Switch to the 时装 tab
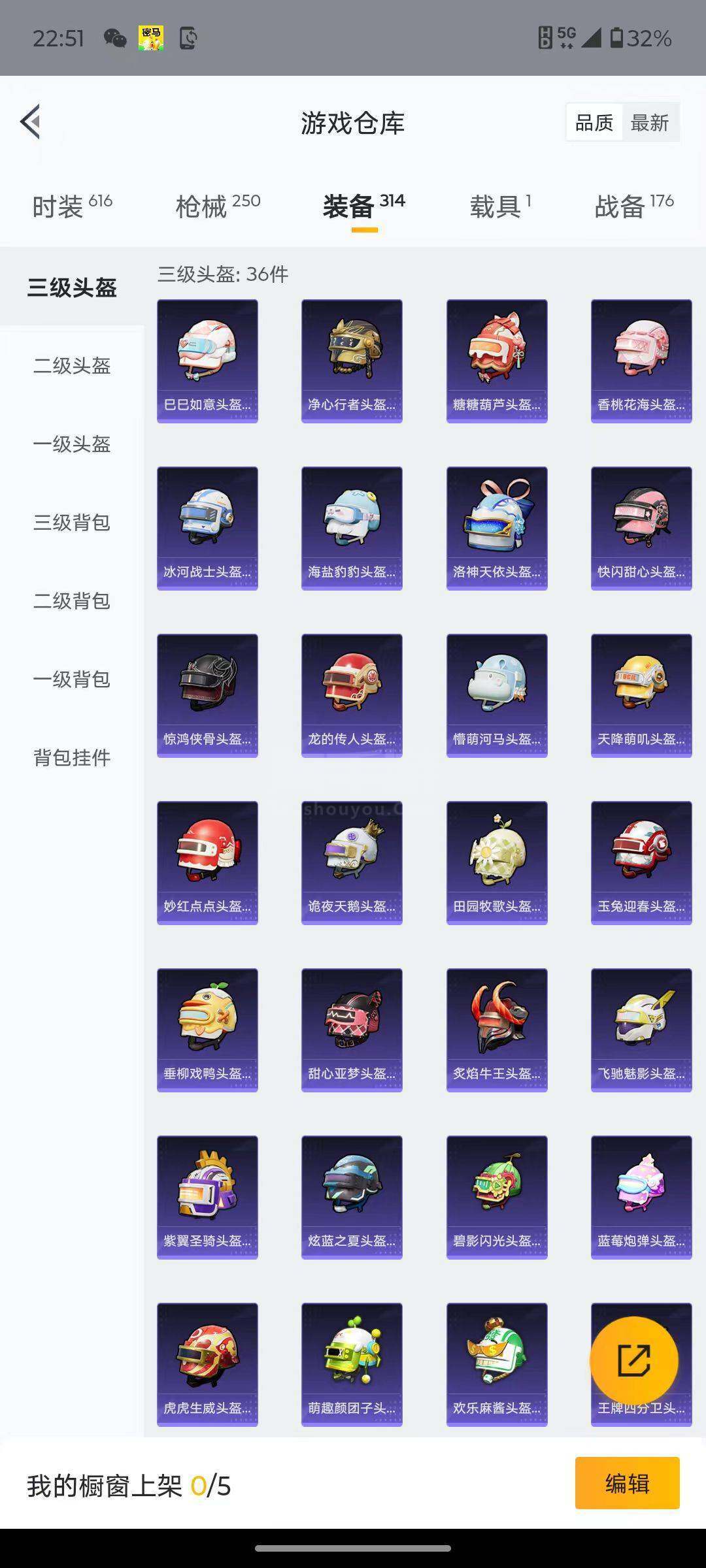706x1568 pixels. point(72,206)
